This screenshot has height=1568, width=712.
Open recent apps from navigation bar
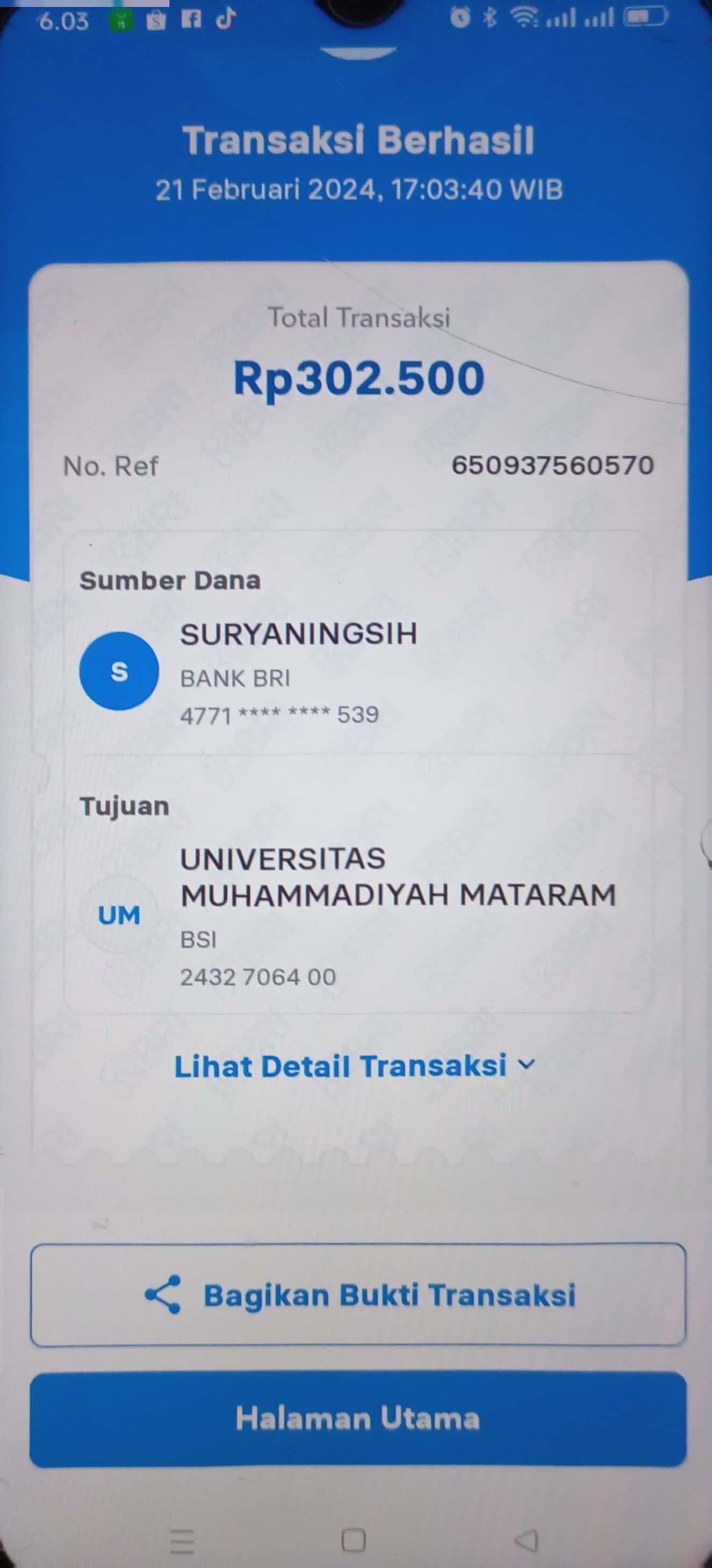pos(182,1541)
